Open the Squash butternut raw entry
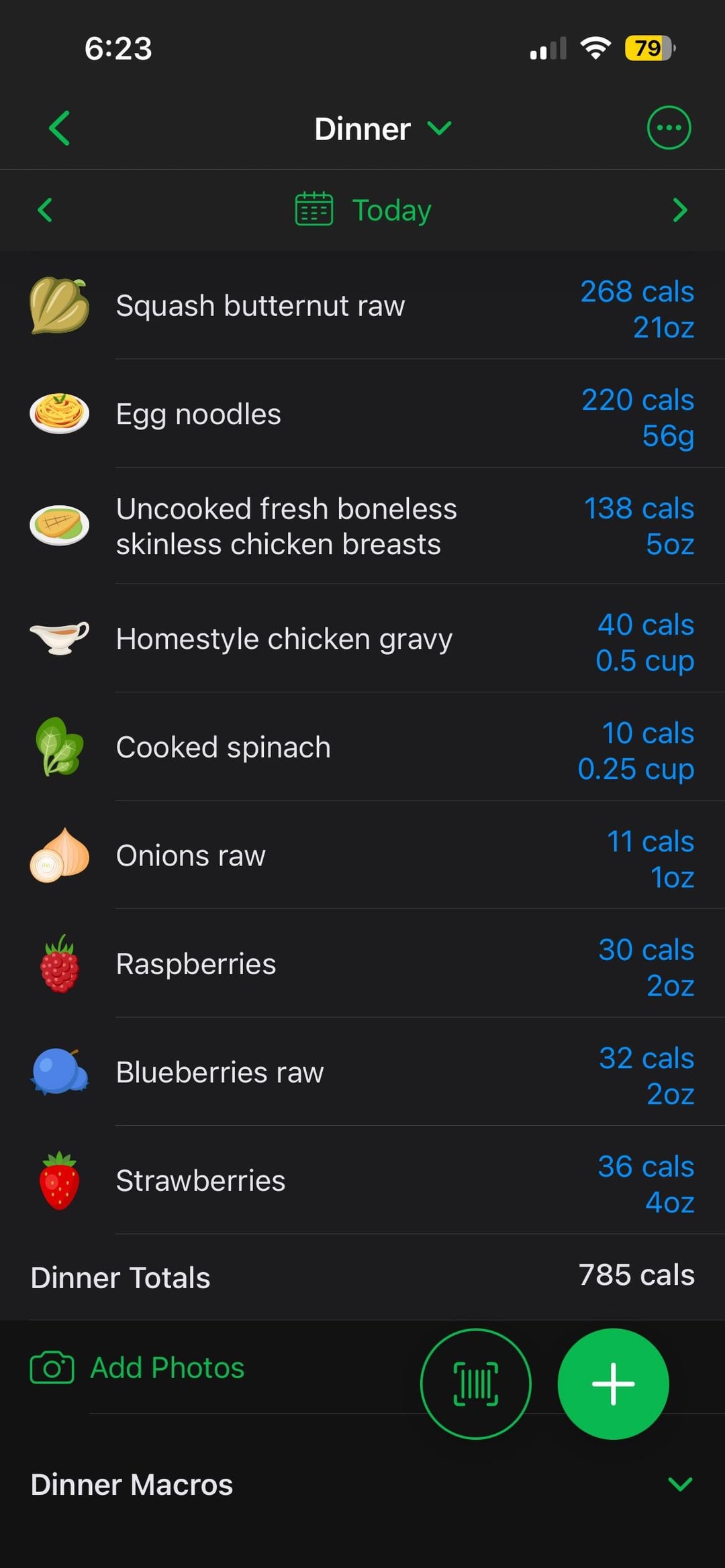The image size is (725, 1568). coord(362,307)
